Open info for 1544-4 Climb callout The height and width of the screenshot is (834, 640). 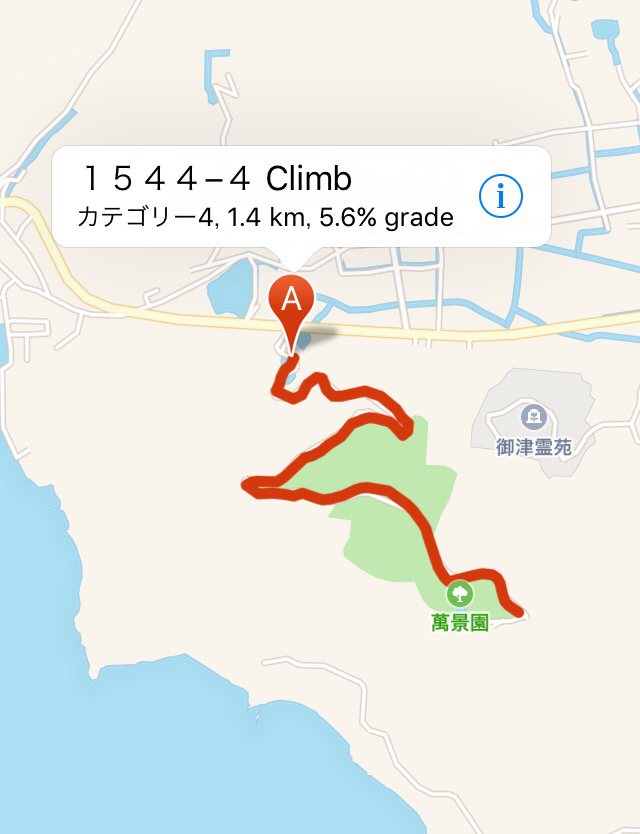click(500, 197)
